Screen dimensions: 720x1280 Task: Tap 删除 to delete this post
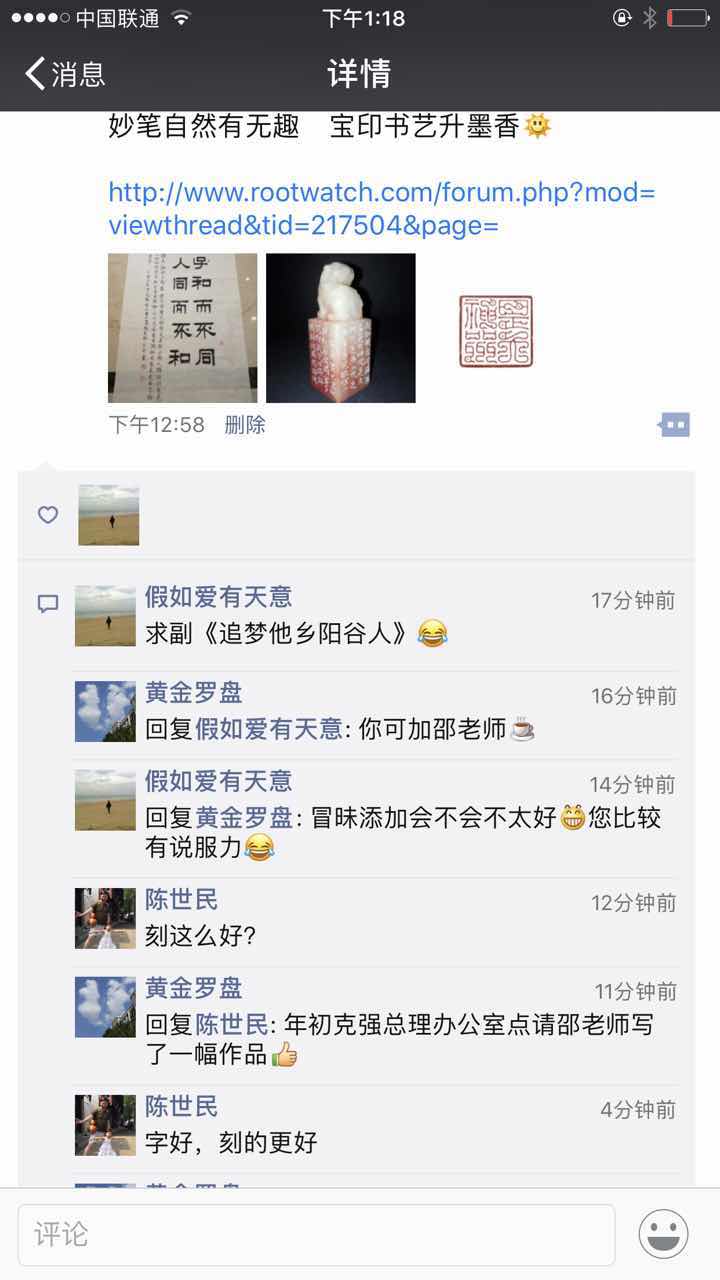click(x=245, y=425)
